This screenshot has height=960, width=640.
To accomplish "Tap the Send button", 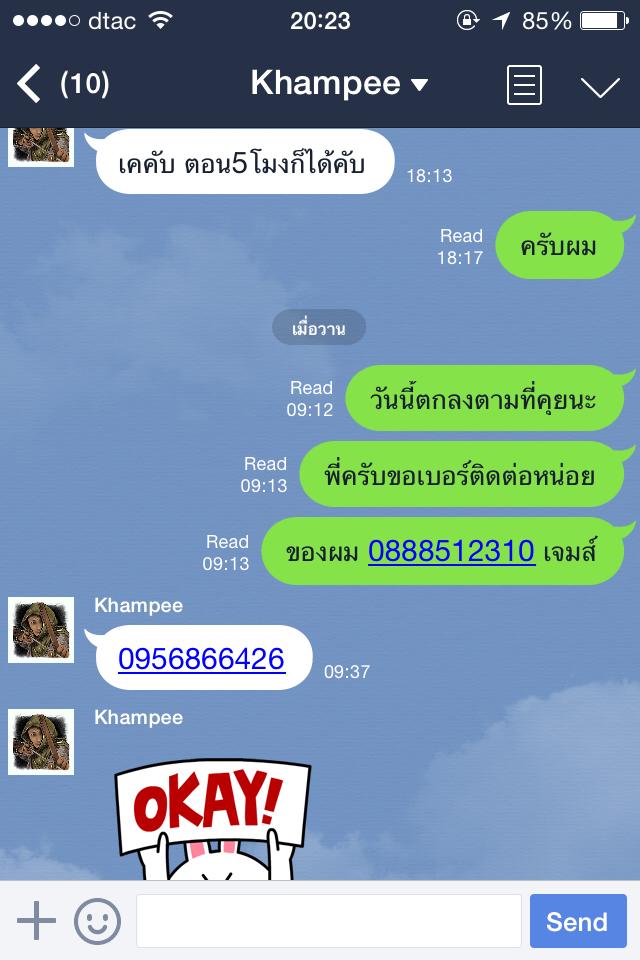I will (577, 921).
